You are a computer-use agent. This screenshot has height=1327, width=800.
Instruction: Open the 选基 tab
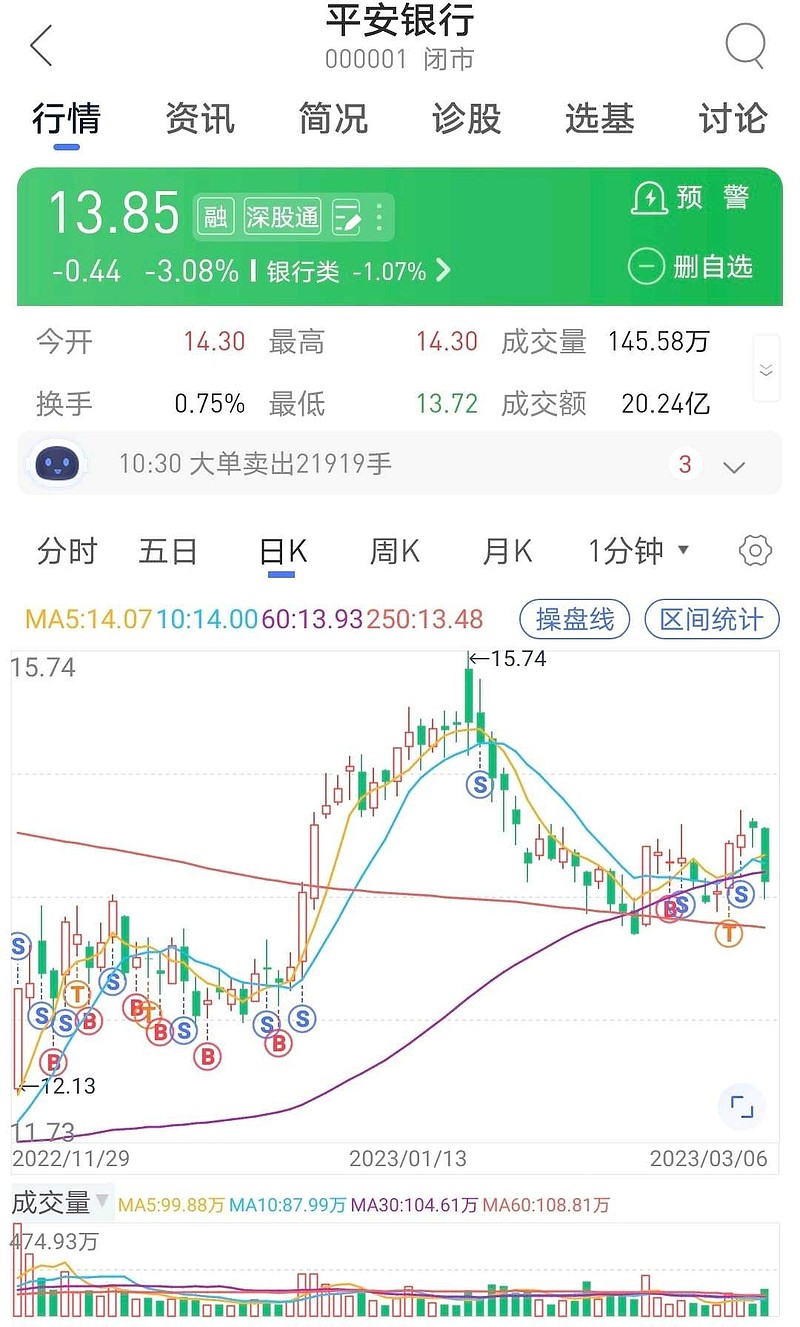tap(599, 119)
